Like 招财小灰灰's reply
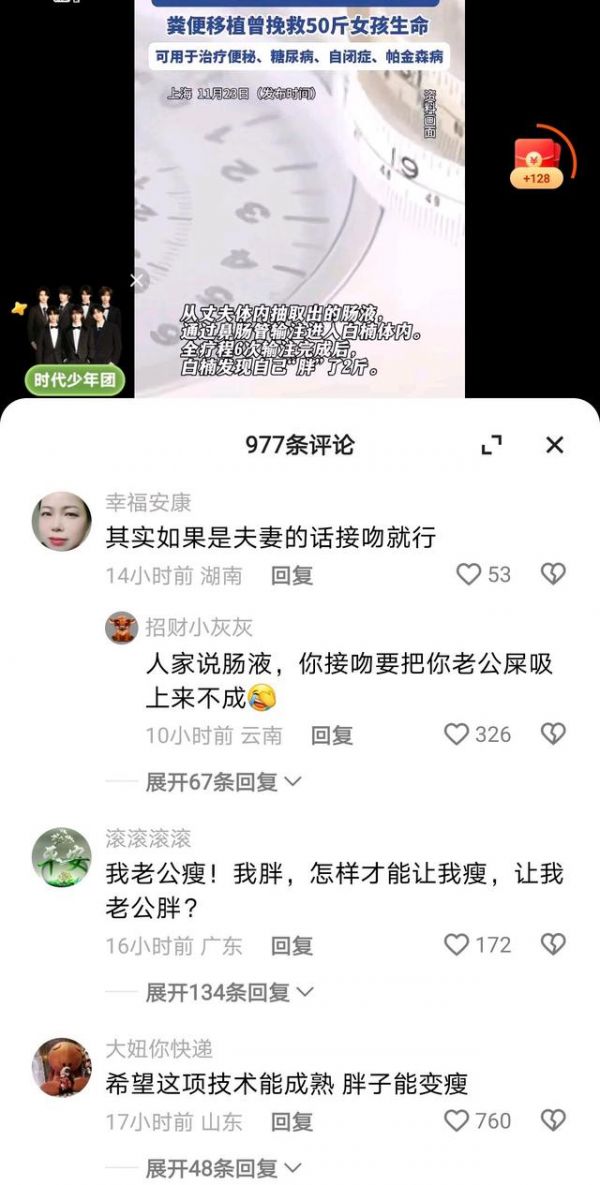 pyautogui.click(x=457, y=734)
